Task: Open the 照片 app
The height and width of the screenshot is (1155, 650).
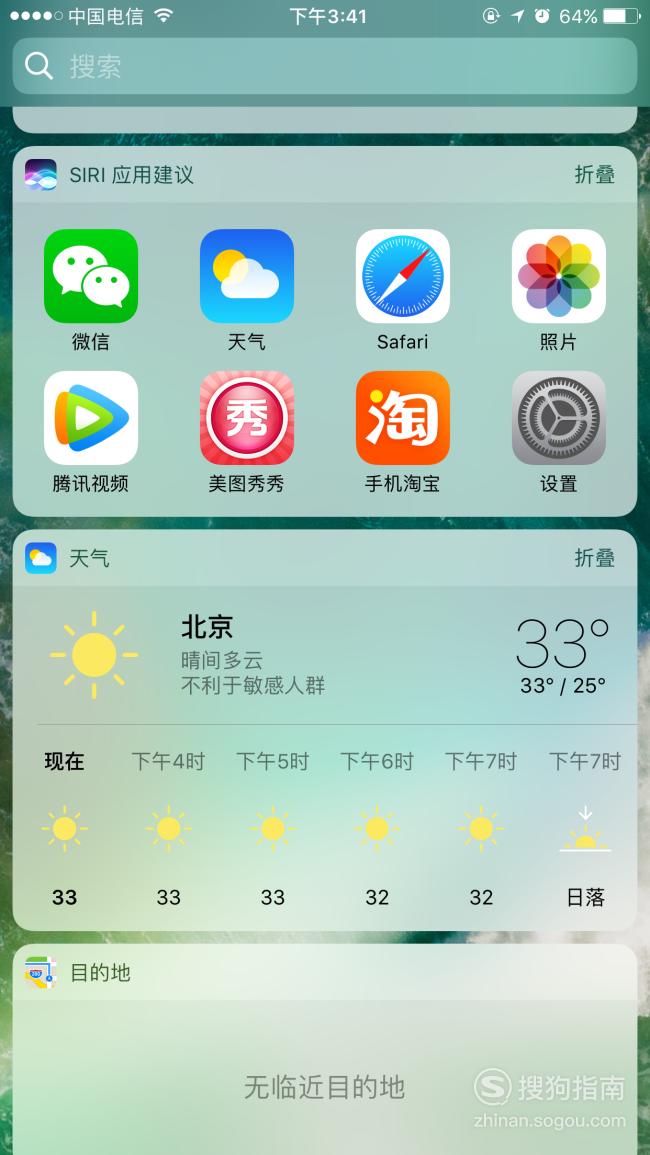Action: click(559, 277)
